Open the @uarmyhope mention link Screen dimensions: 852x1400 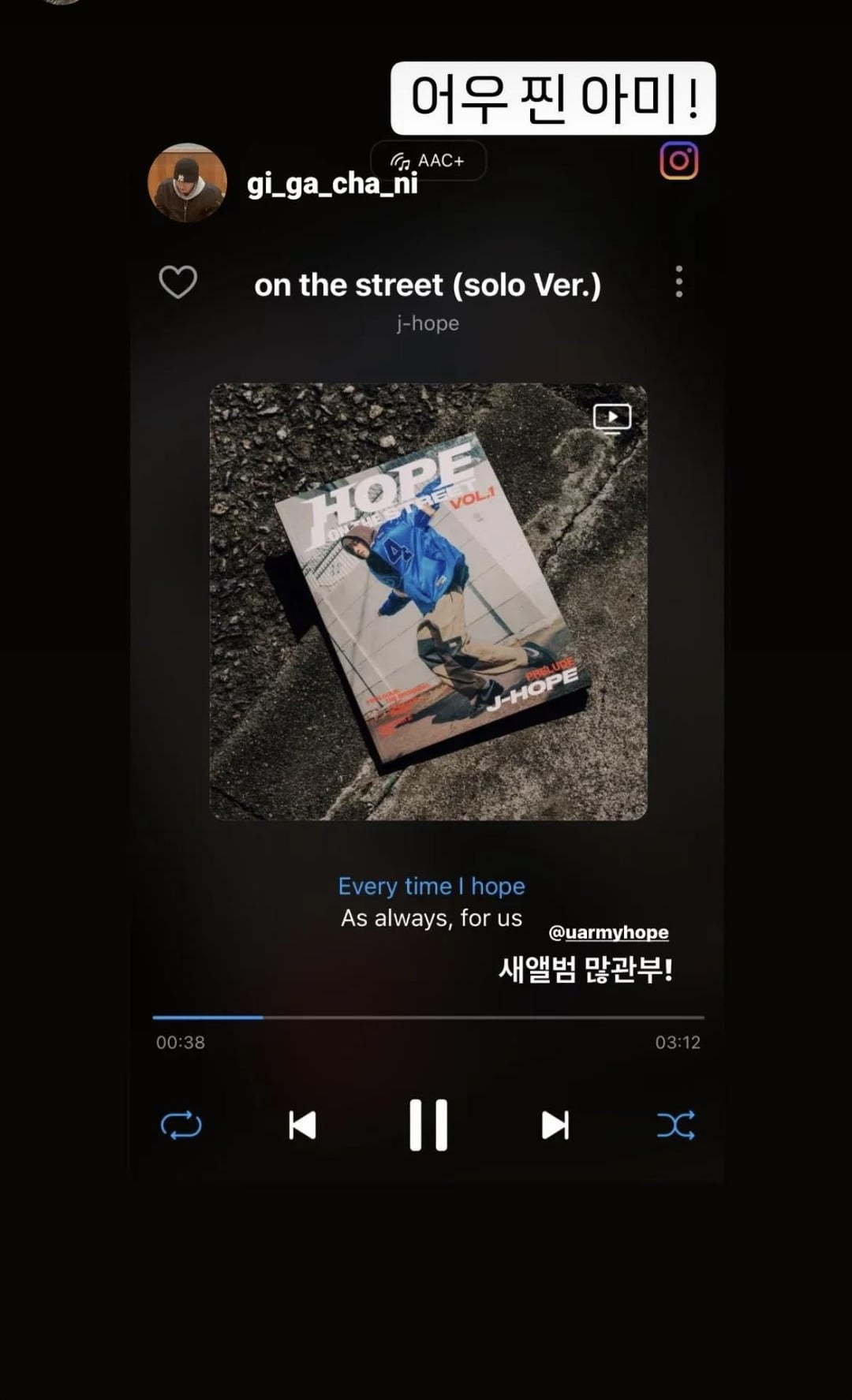coord(608,932)
